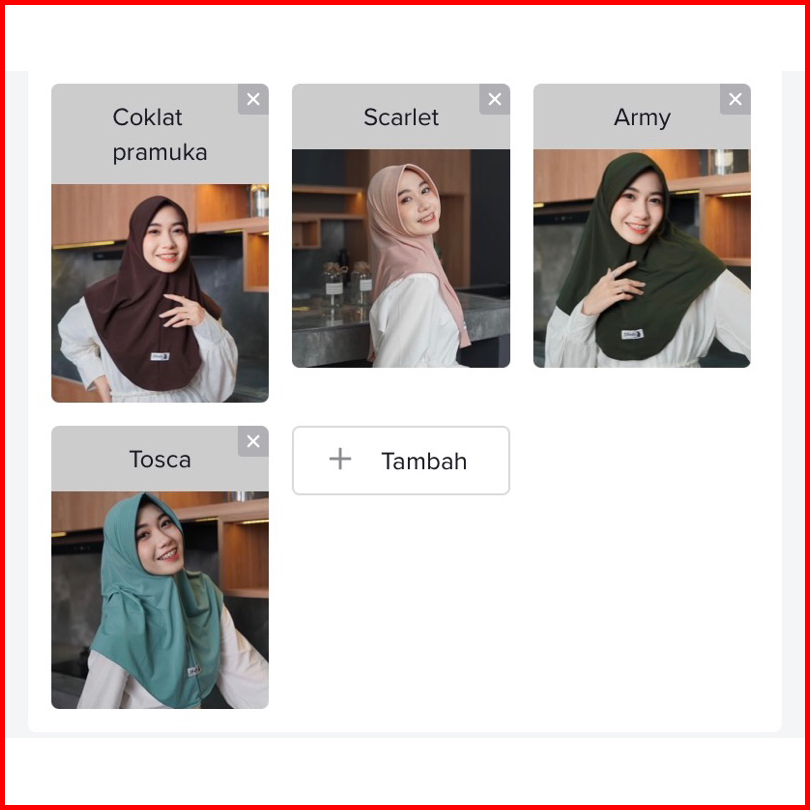Tap Tambah to add a variant
This screenshot has width=810, height=810.
(x=401, y=461)
